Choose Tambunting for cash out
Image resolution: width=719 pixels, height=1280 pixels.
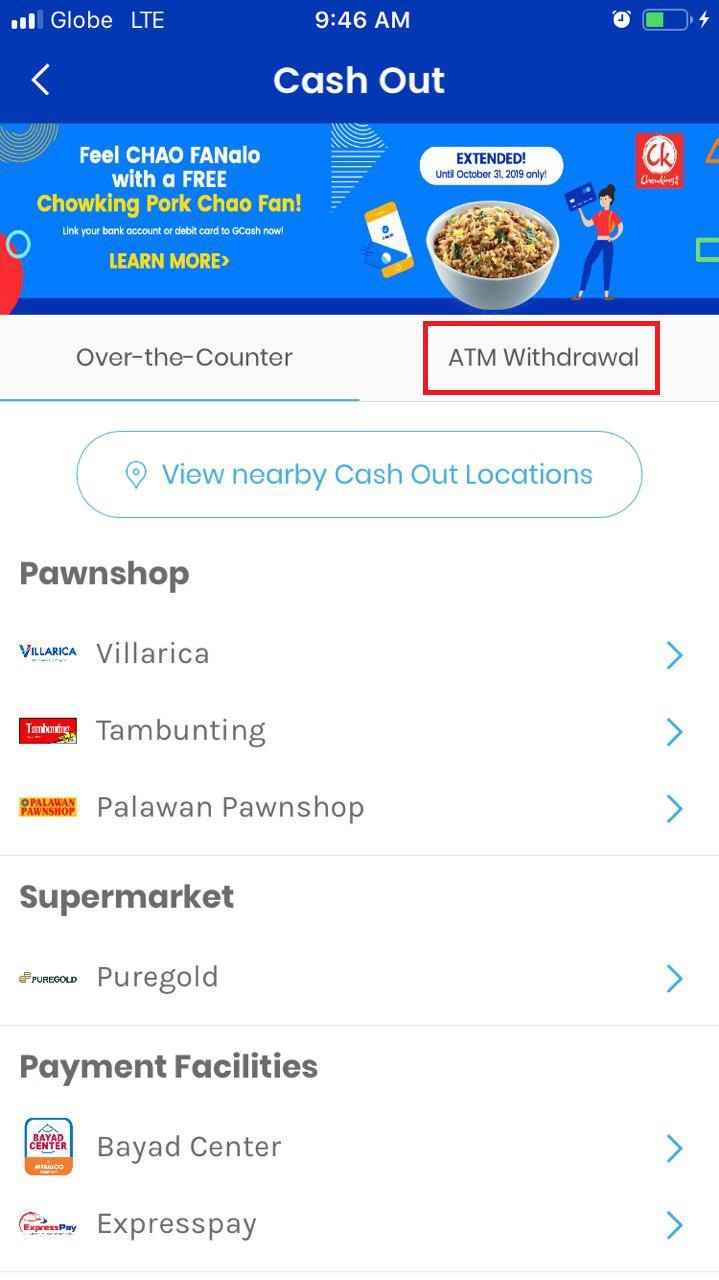pos(359,731)
